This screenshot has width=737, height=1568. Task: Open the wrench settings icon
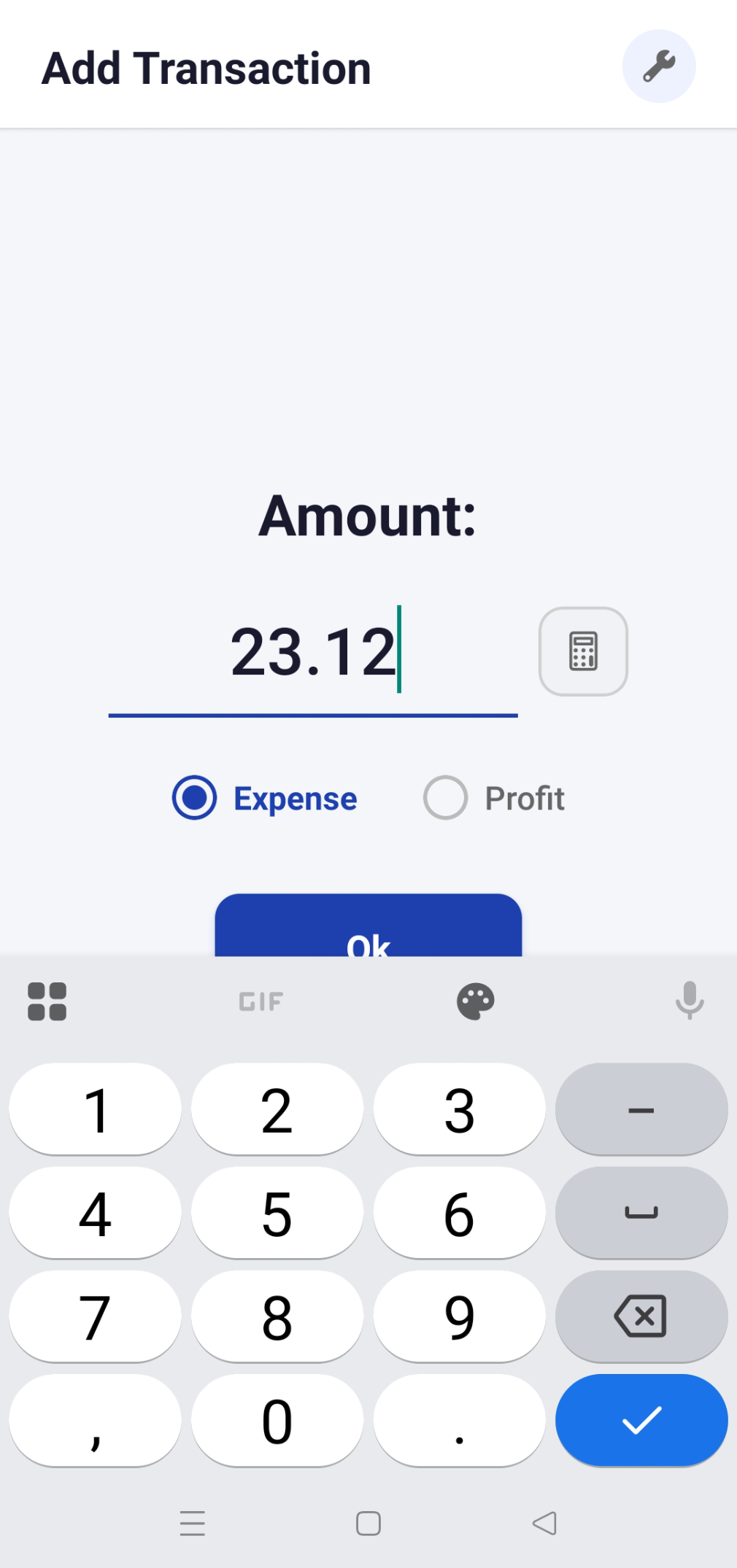click(658, 66)
